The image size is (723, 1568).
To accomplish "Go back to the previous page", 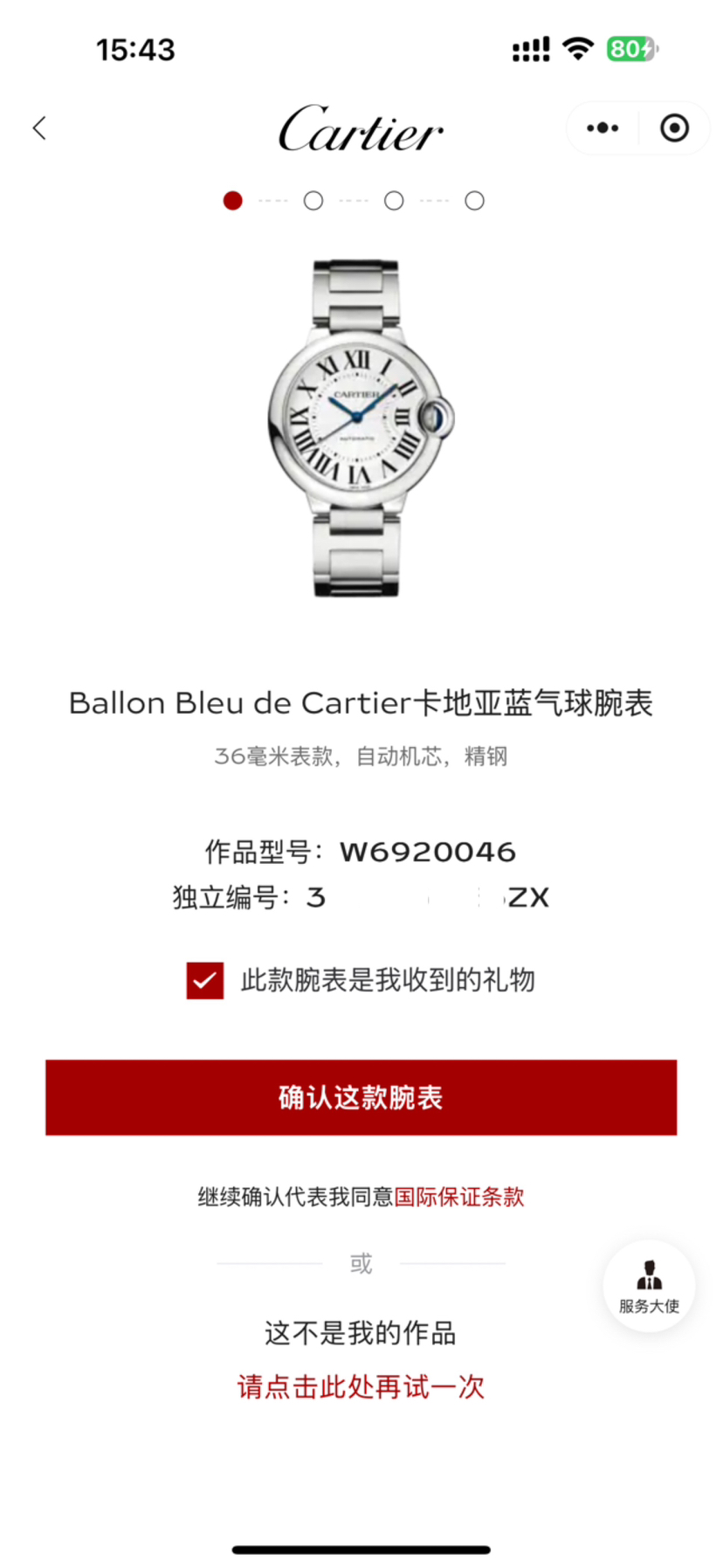I will tap(39, 128).
